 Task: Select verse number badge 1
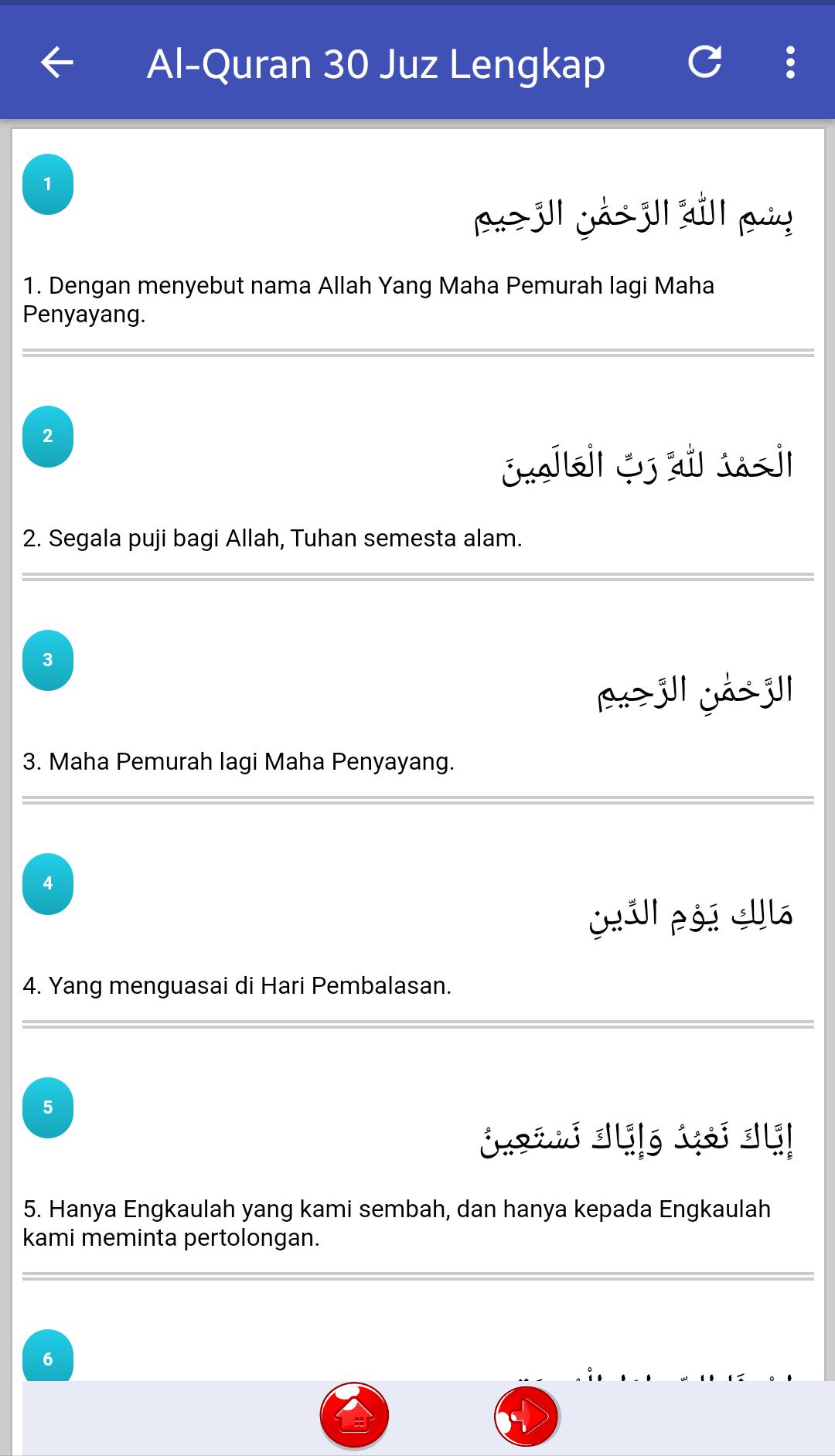48,184
